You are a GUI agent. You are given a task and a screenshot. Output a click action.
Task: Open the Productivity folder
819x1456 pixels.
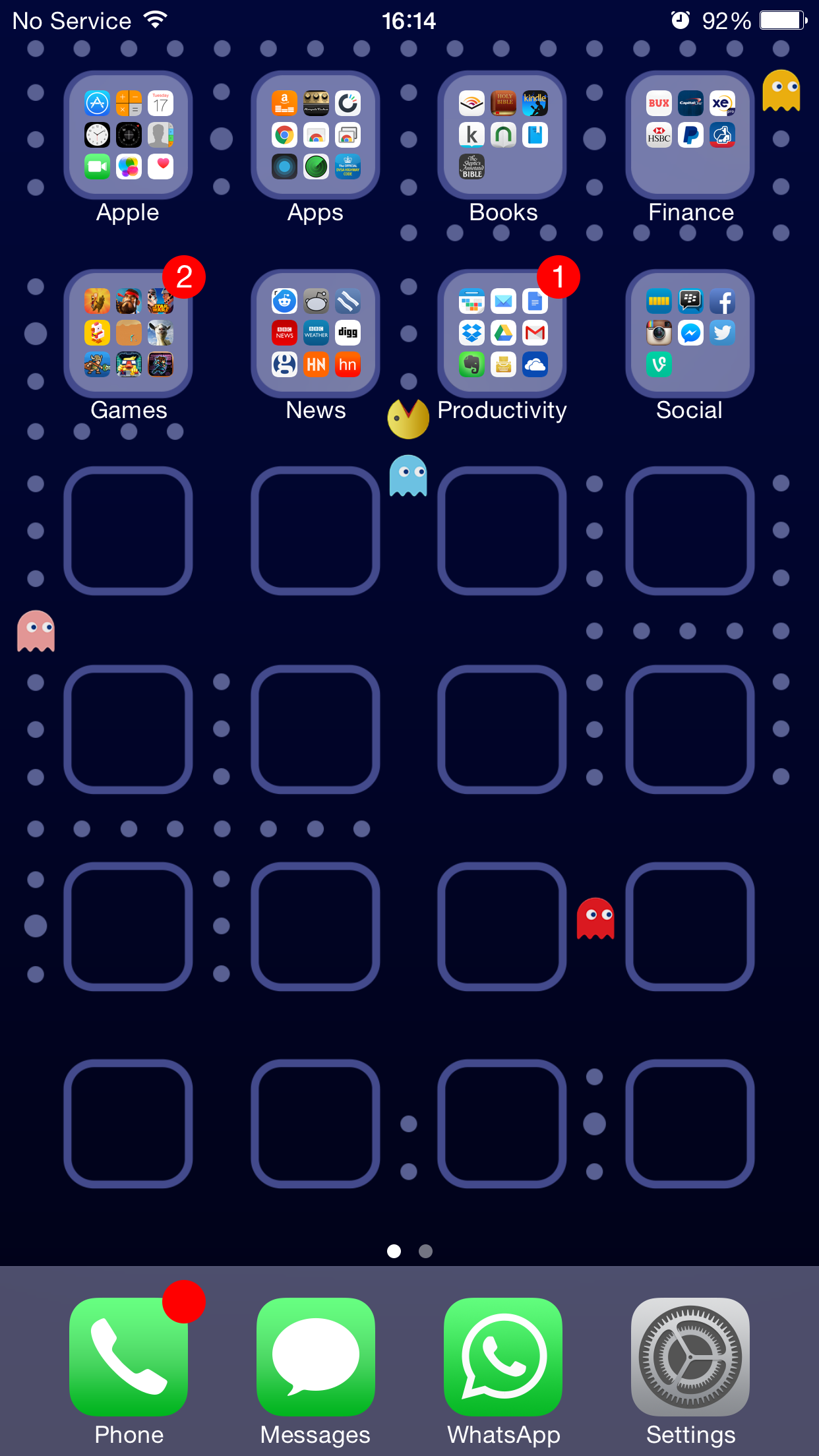pos(502,334)
